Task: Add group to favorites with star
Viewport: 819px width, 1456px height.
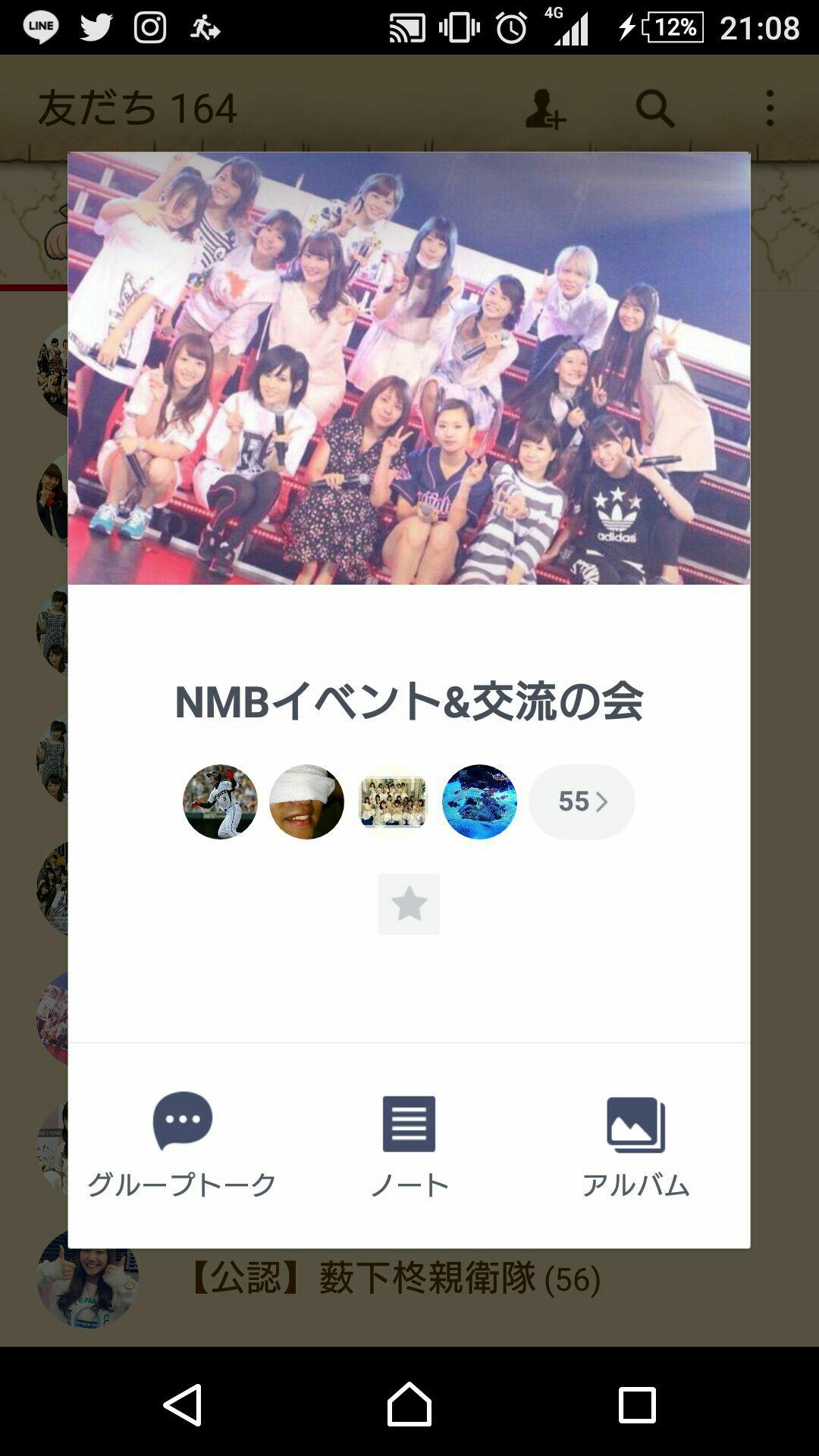Action: pos(409,904)
